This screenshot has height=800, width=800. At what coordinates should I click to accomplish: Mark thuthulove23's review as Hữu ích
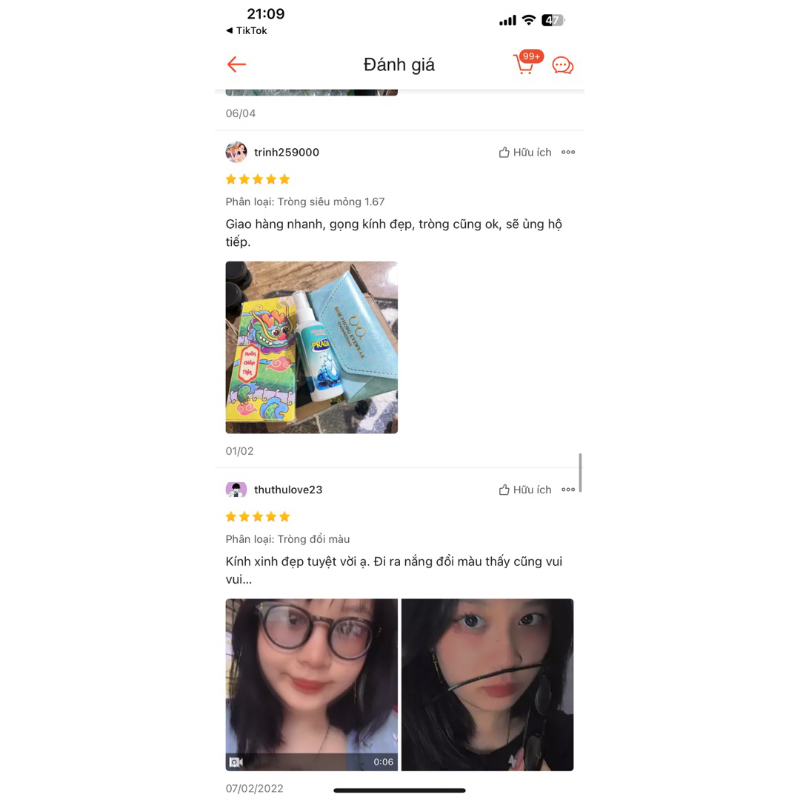coord(525,490)
